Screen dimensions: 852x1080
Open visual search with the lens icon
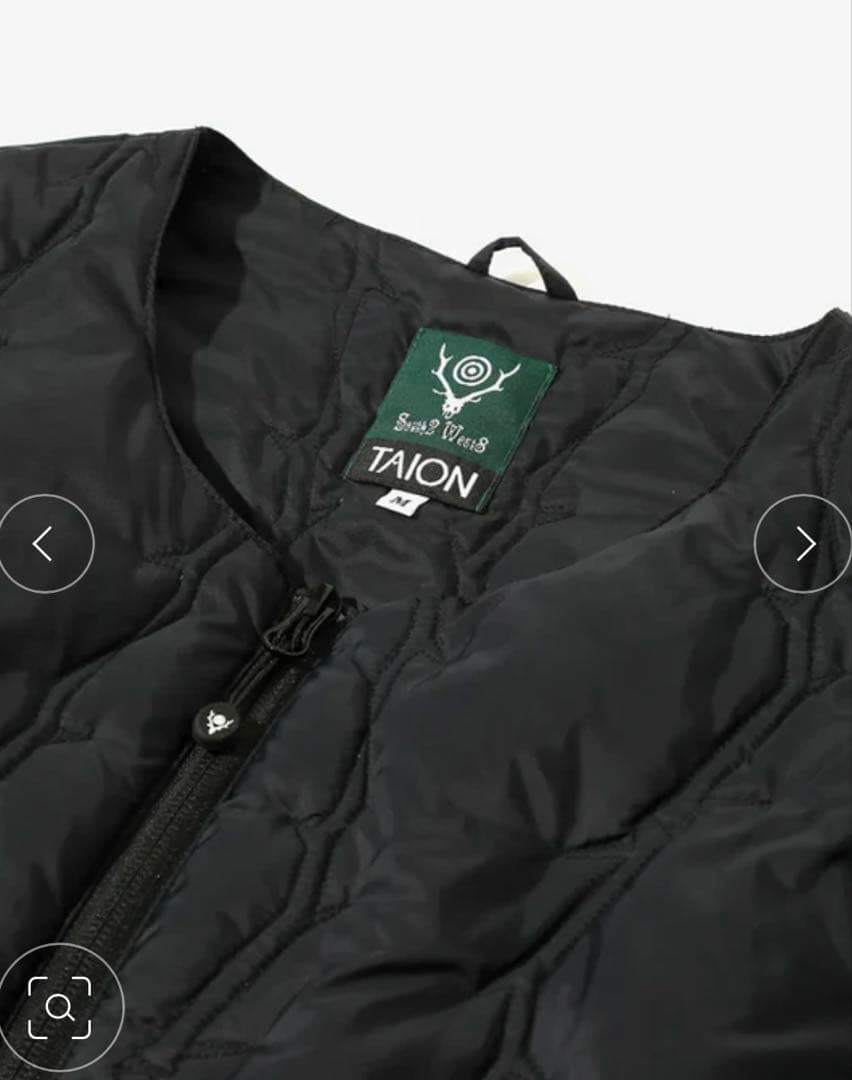[60, 1007]
